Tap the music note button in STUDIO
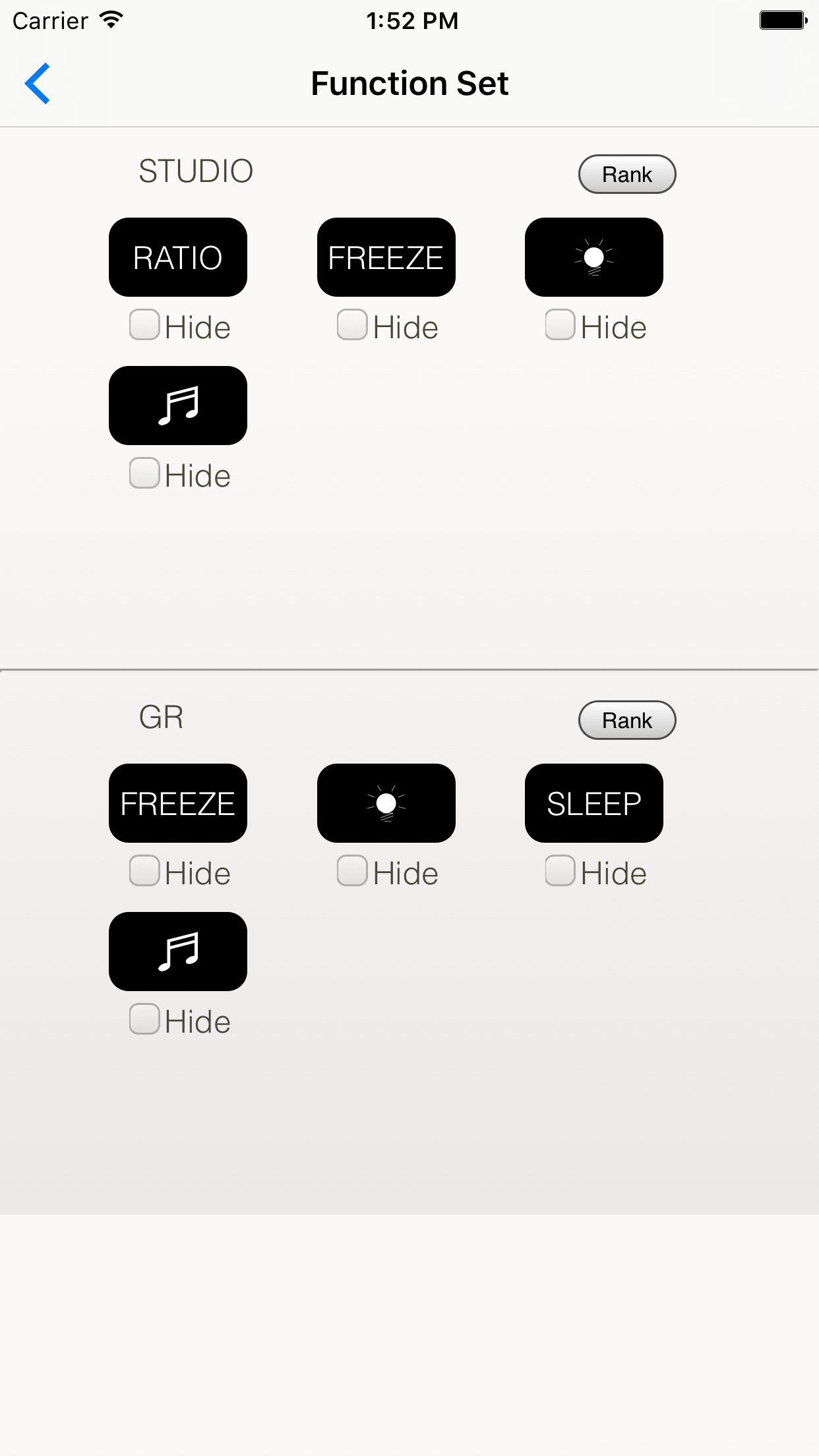The width and height of the screenshot is (819, 1456). point(178,406)
